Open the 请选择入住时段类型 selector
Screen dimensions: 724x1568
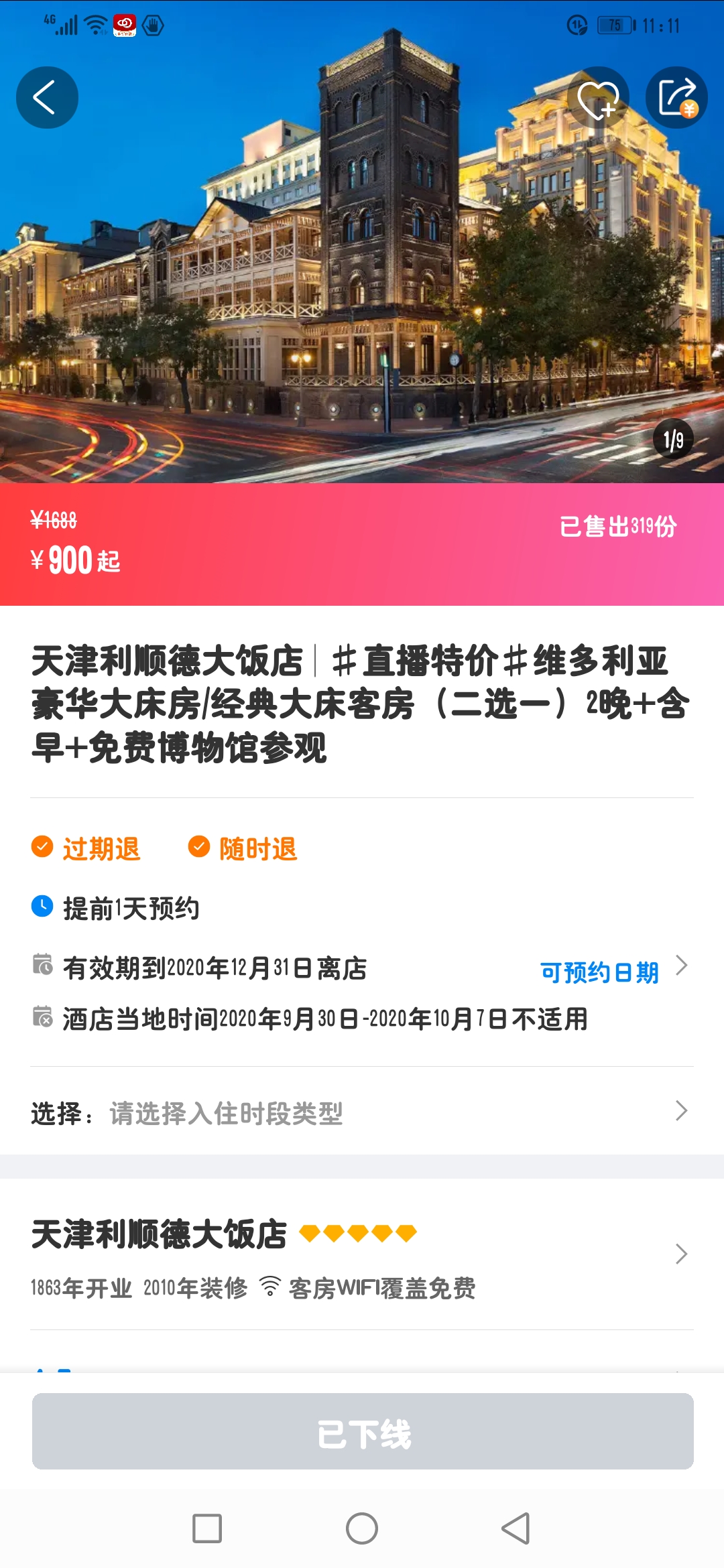pyautogui.click(x=362, y=1112)
